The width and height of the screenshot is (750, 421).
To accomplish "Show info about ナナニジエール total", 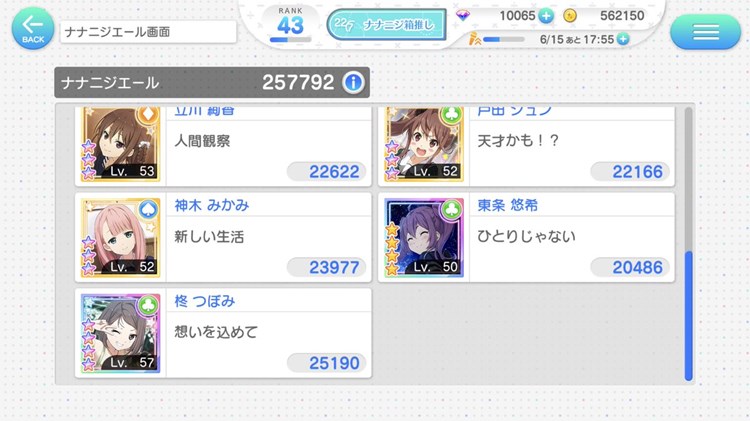I will tap(353, 82).
